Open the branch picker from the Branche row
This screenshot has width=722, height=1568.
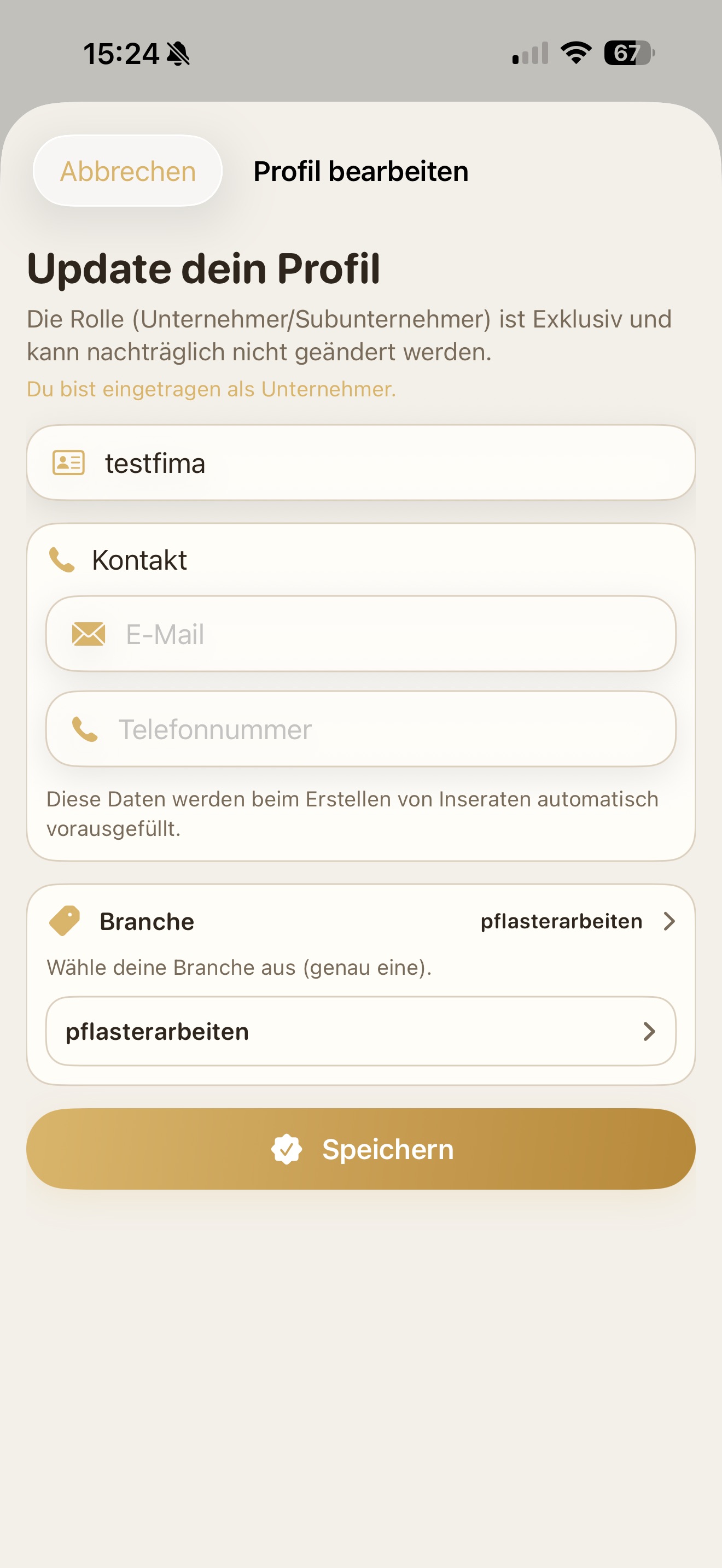tap(560, 921)
